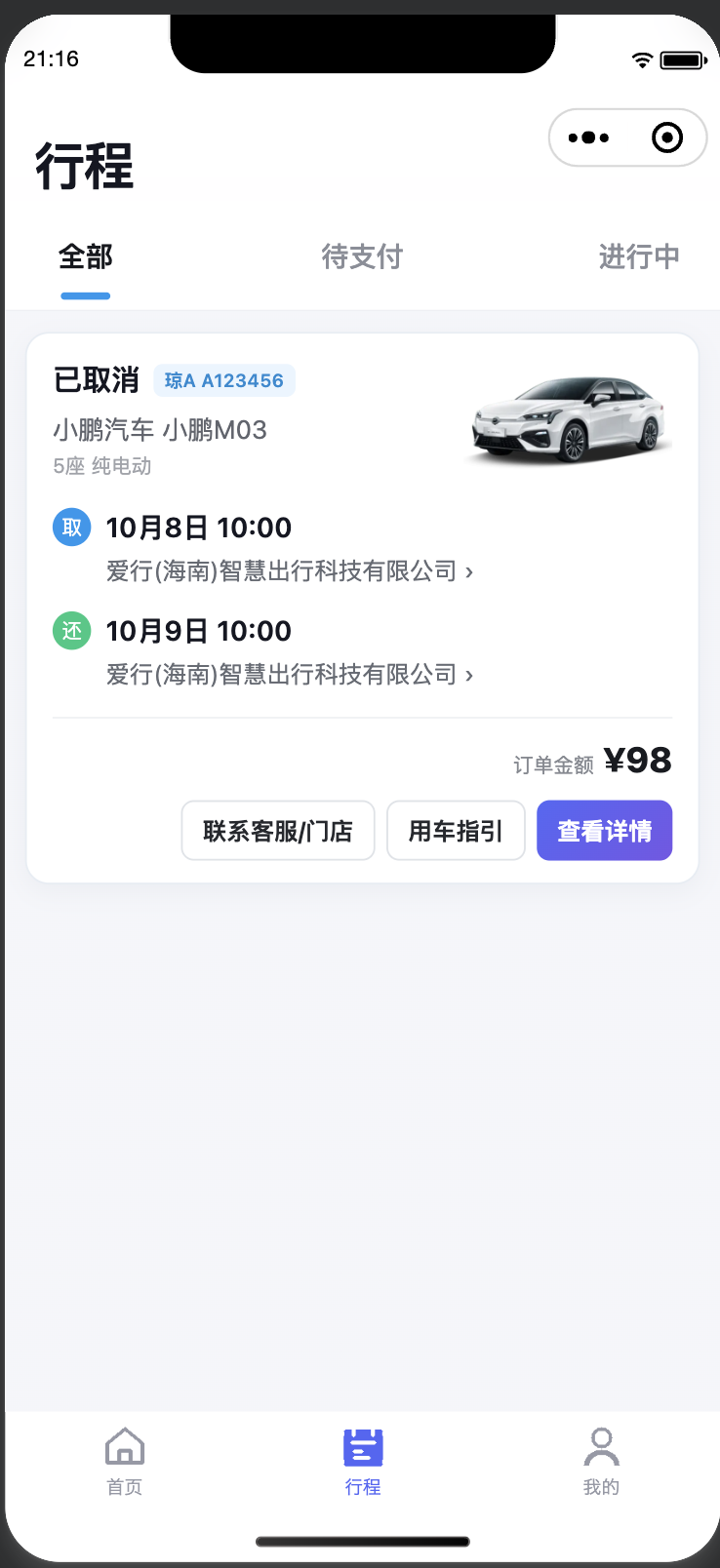Tap the 行程 bottom navigation item
Screen dimensions: 720x1568
click(363, 1461)
